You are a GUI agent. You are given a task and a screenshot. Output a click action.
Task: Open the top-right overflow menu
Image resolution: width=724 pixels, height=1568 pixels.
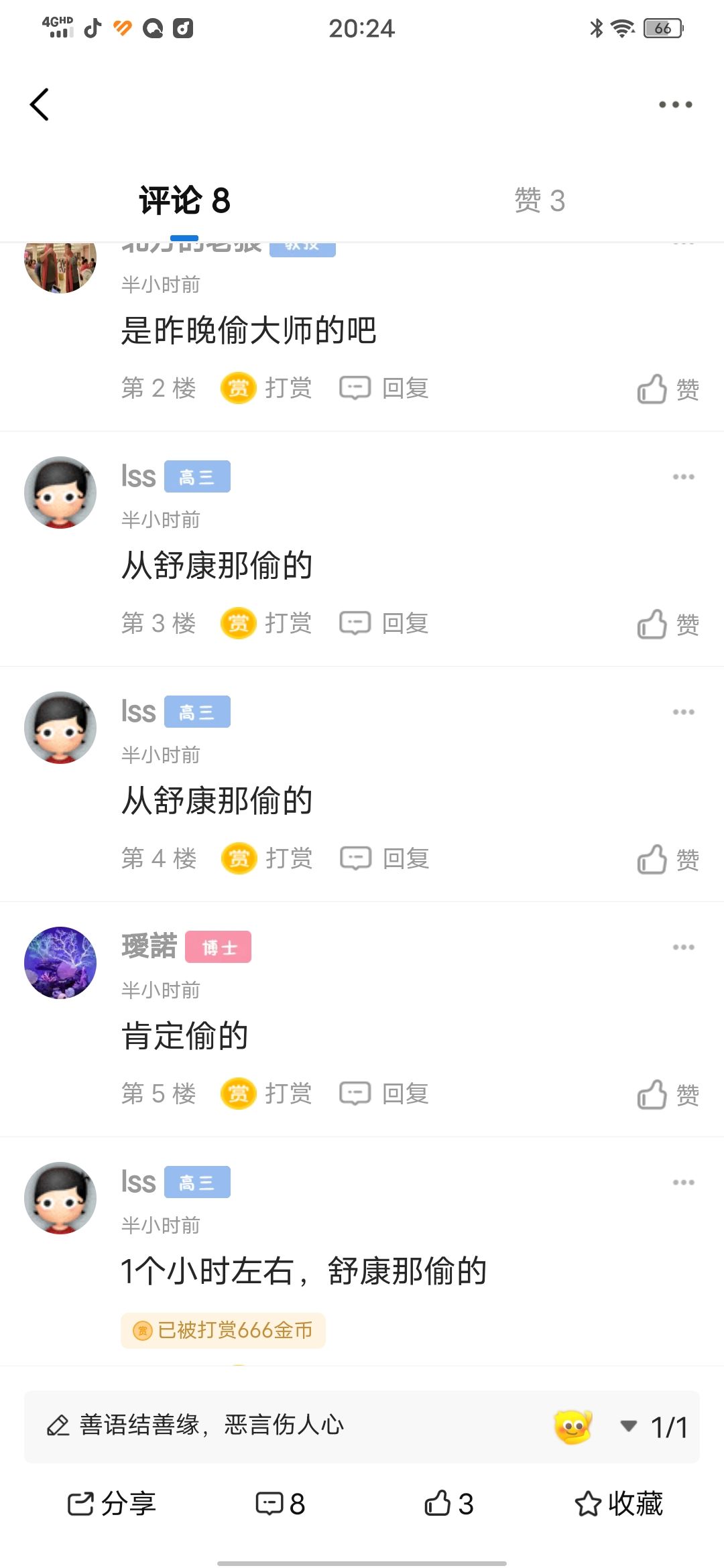point(675,105)
